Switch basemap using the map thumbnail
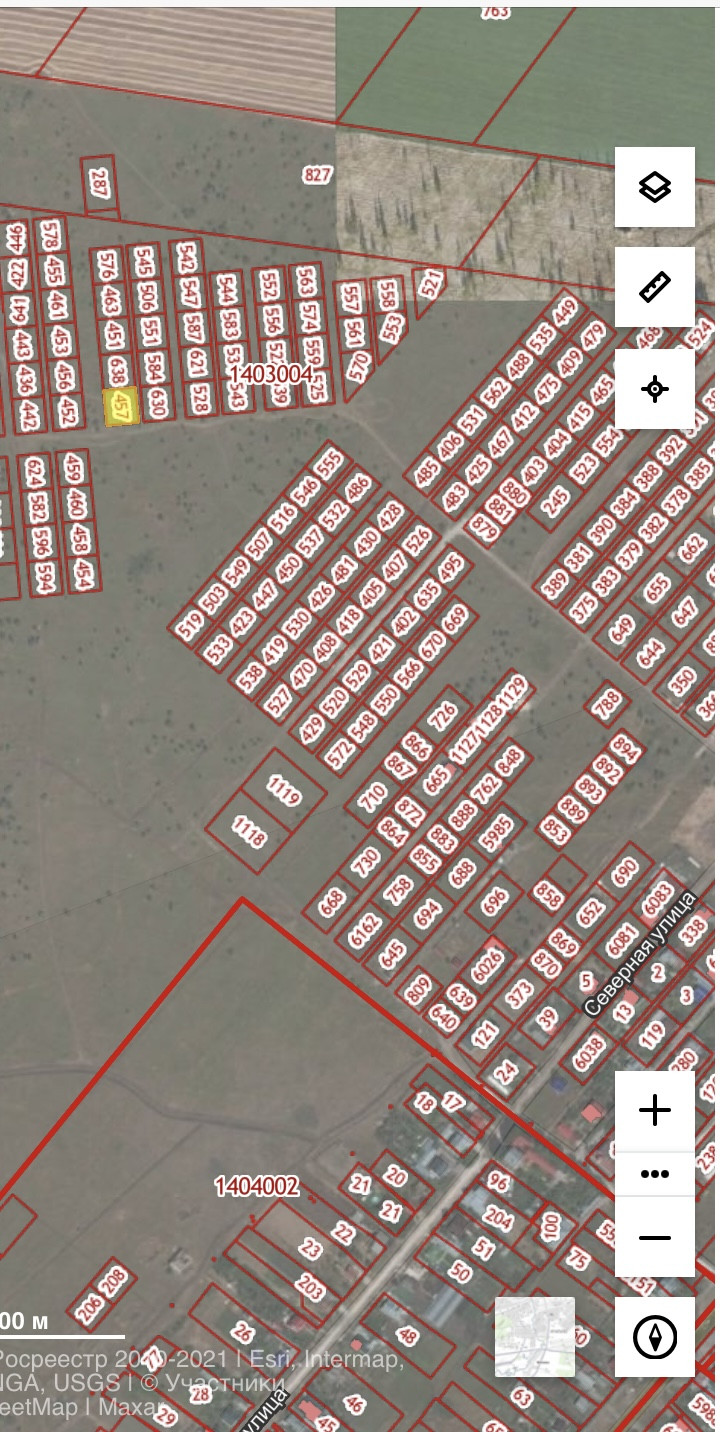The height and width of the screenshot is (1432, 720). tap(535, 1337)
